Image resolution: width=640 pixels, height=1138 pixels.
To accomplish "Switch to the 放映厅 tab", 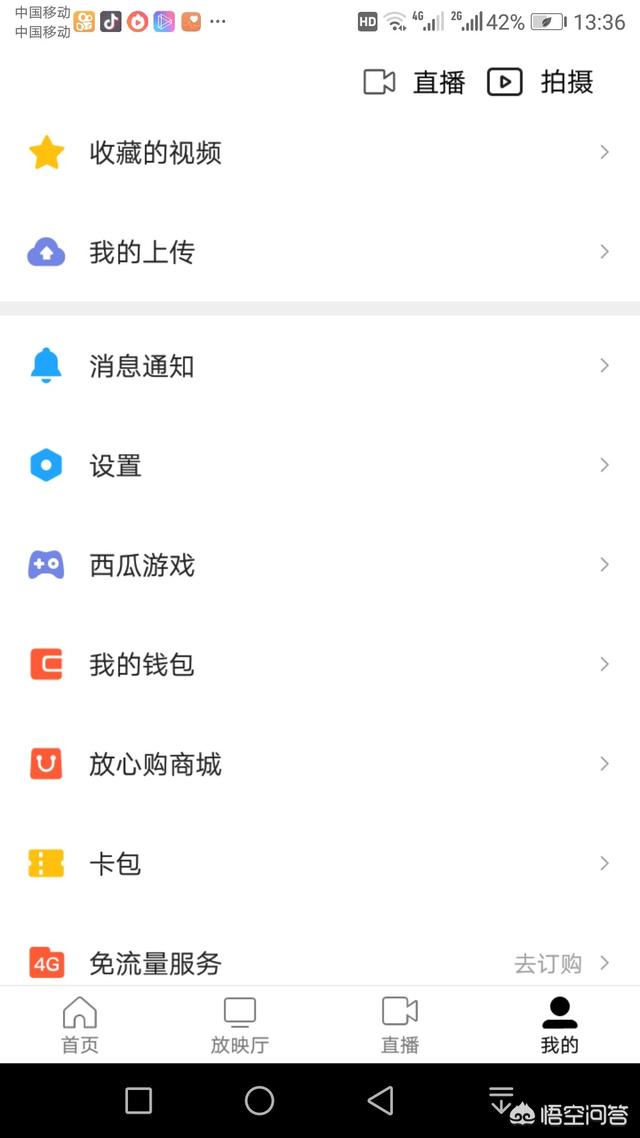I will point(240,1025).
